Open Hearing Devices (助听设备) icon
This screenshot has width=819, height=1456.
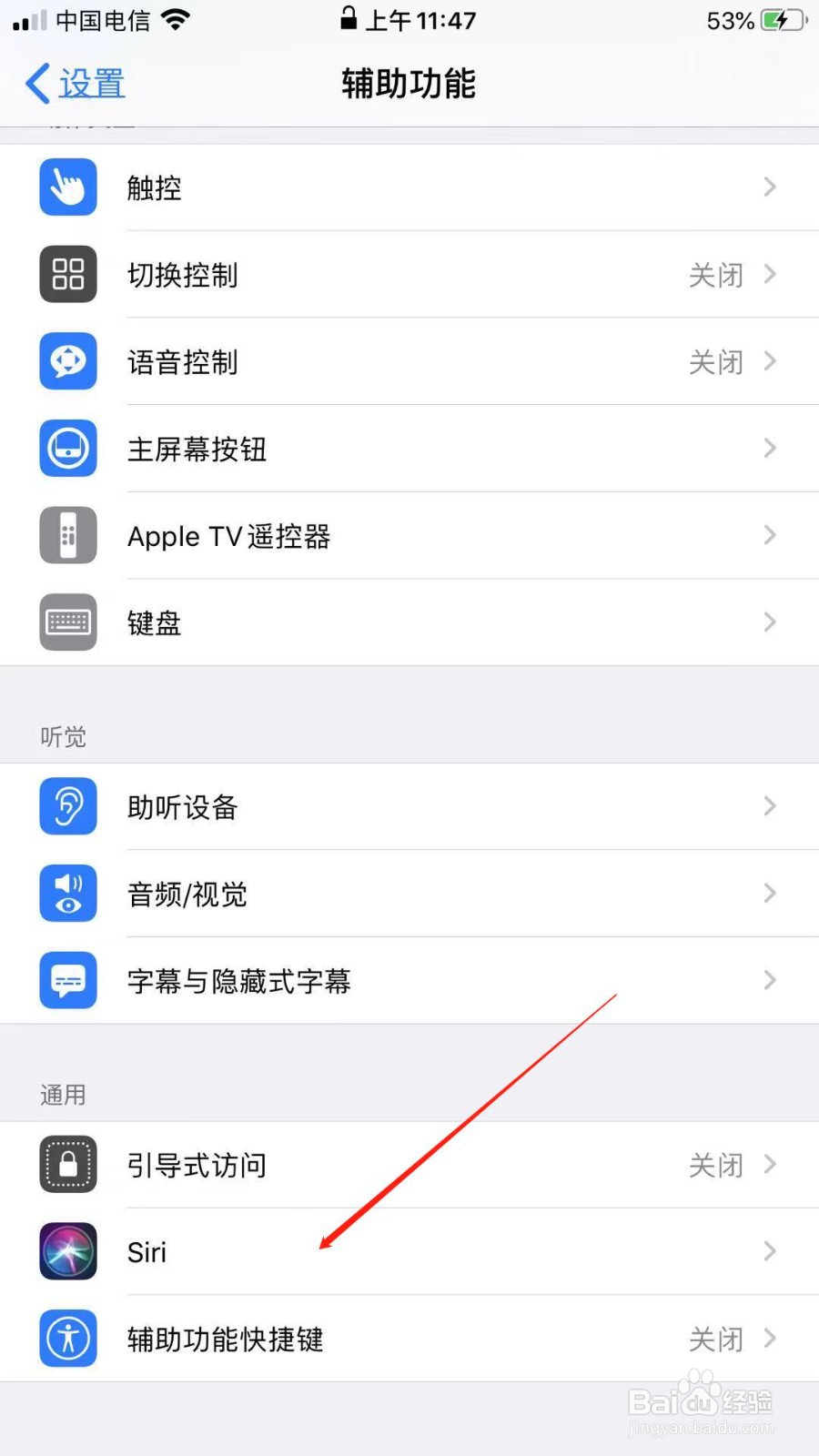point(67,806)
